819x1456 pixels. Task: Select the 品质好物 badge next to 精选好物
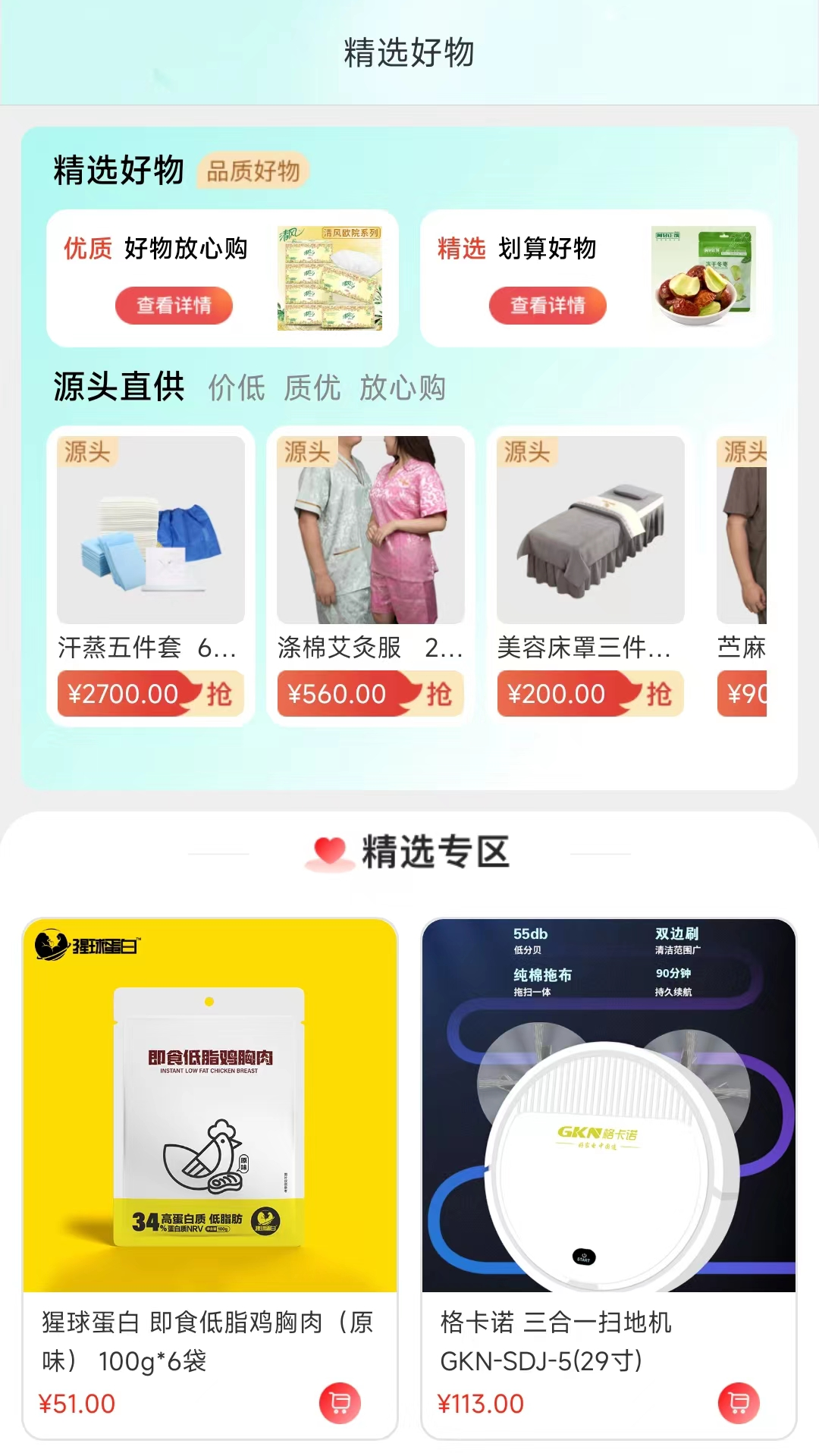[253, 171]
